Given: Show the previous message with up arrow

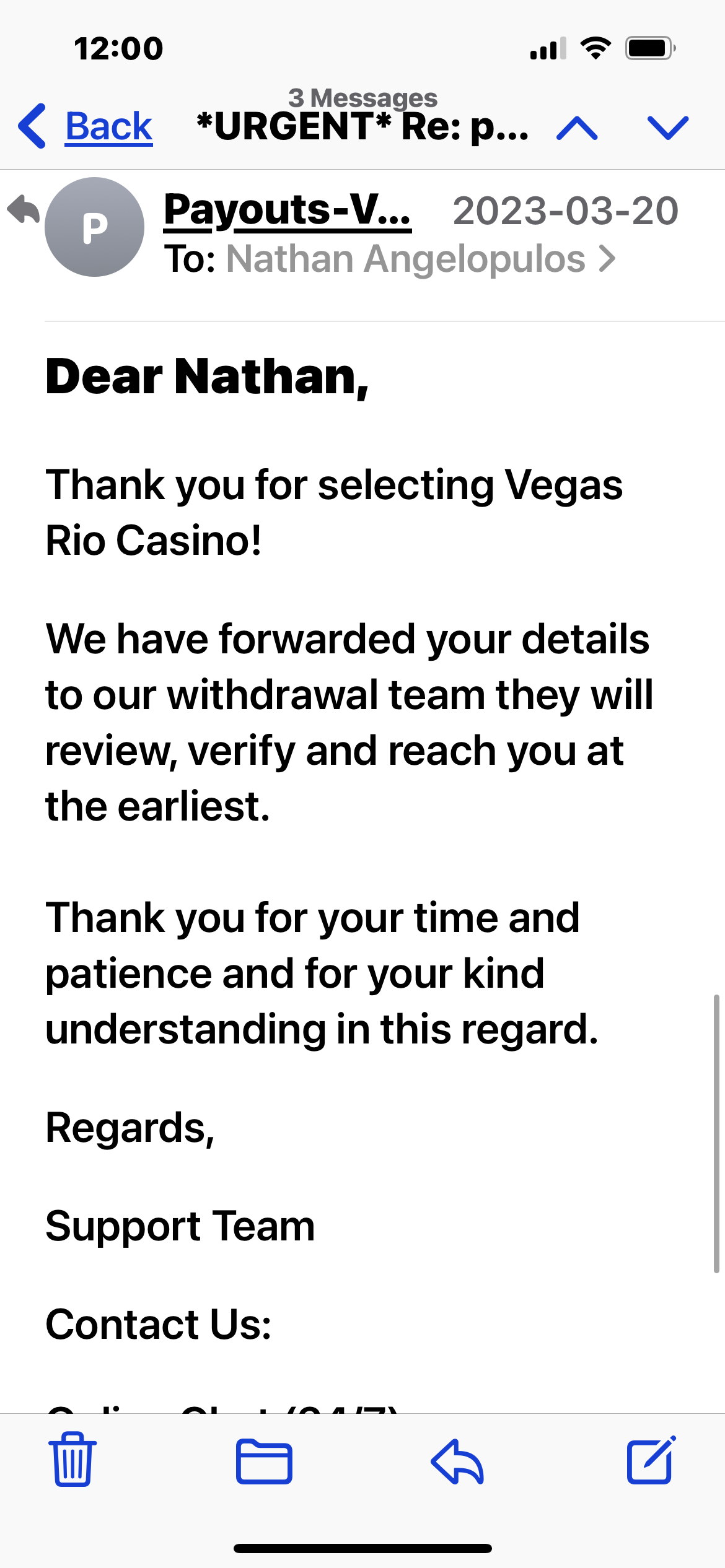Looking at the screenshot, I should 577,128.
